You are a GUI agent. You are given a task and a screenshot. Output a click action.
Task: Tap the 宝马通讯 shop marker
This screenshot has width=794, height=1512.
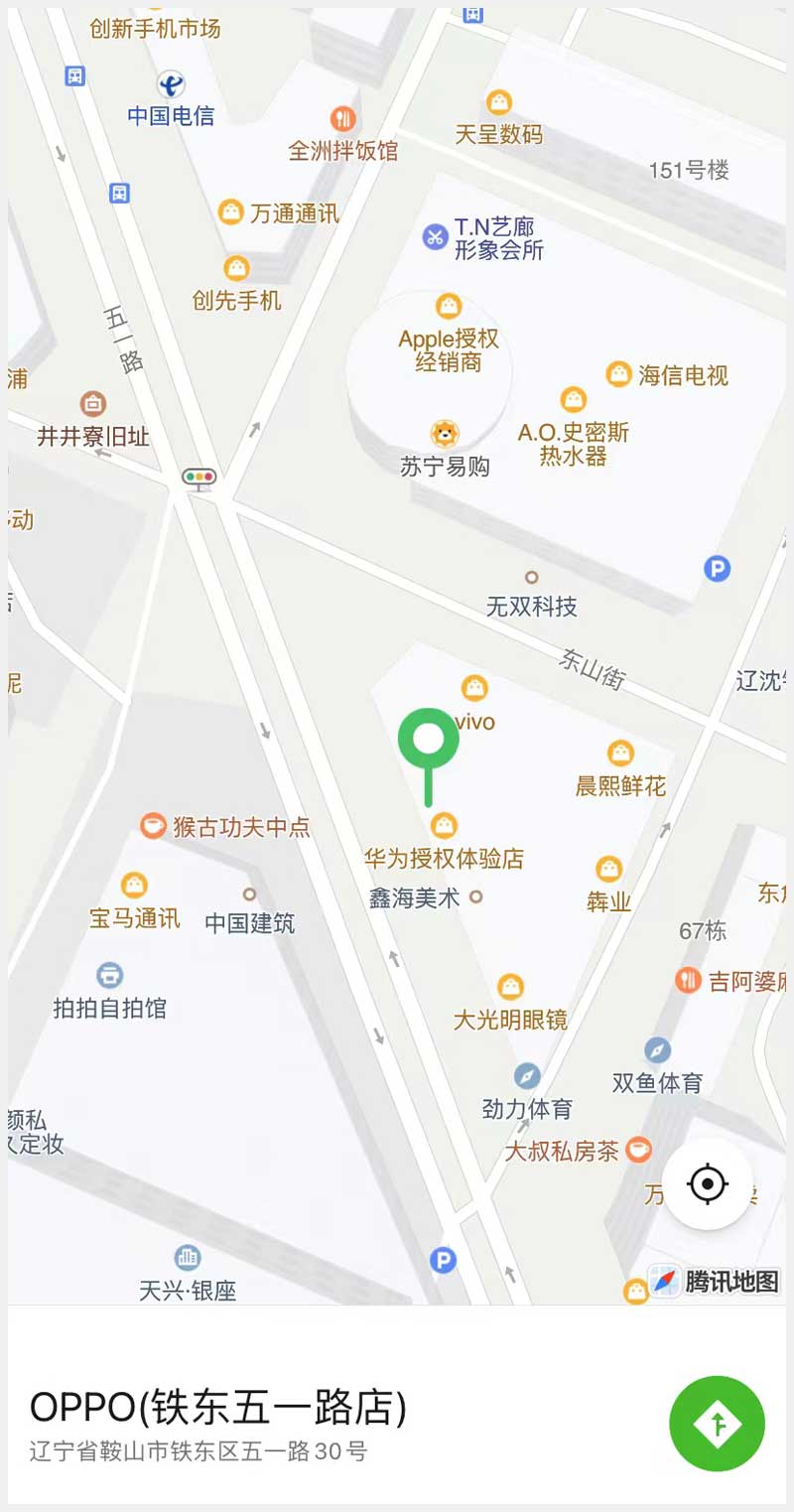click(x=134, y=885)
